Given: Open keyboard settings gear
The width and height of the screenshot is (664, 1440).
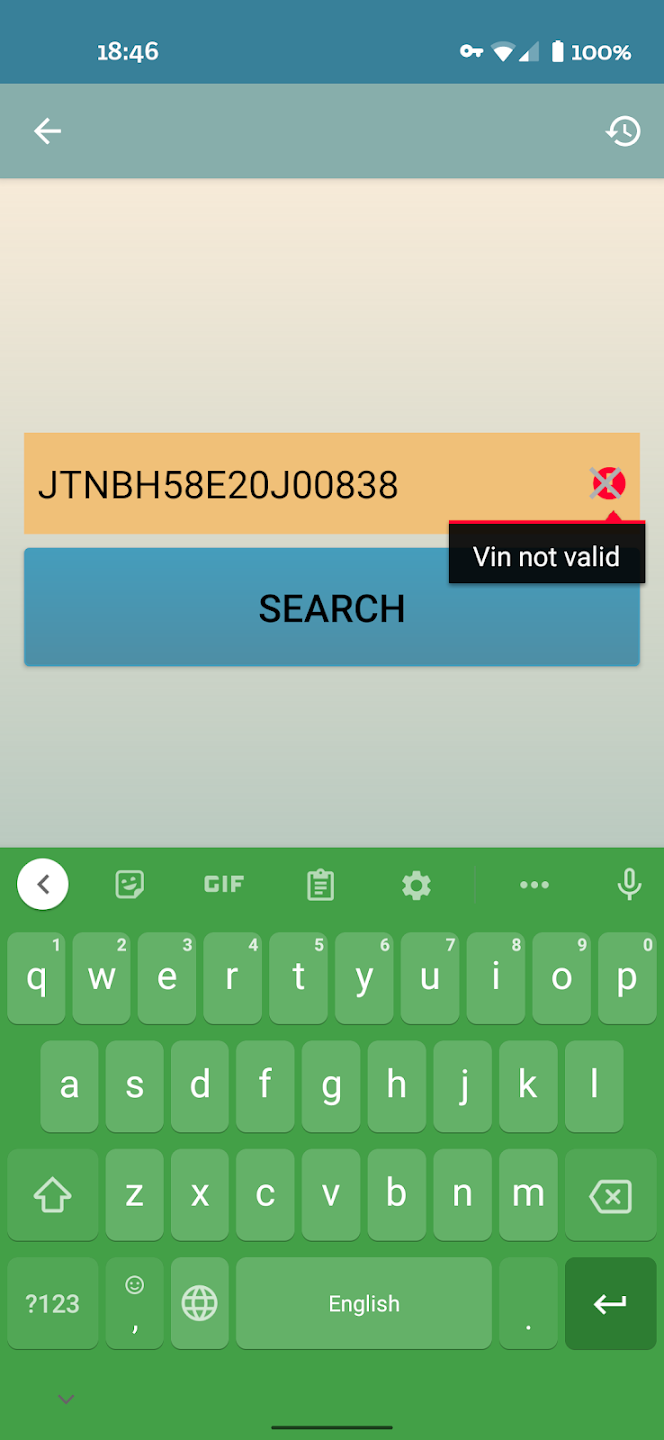Looking at the screenshot, I should 416,885.
